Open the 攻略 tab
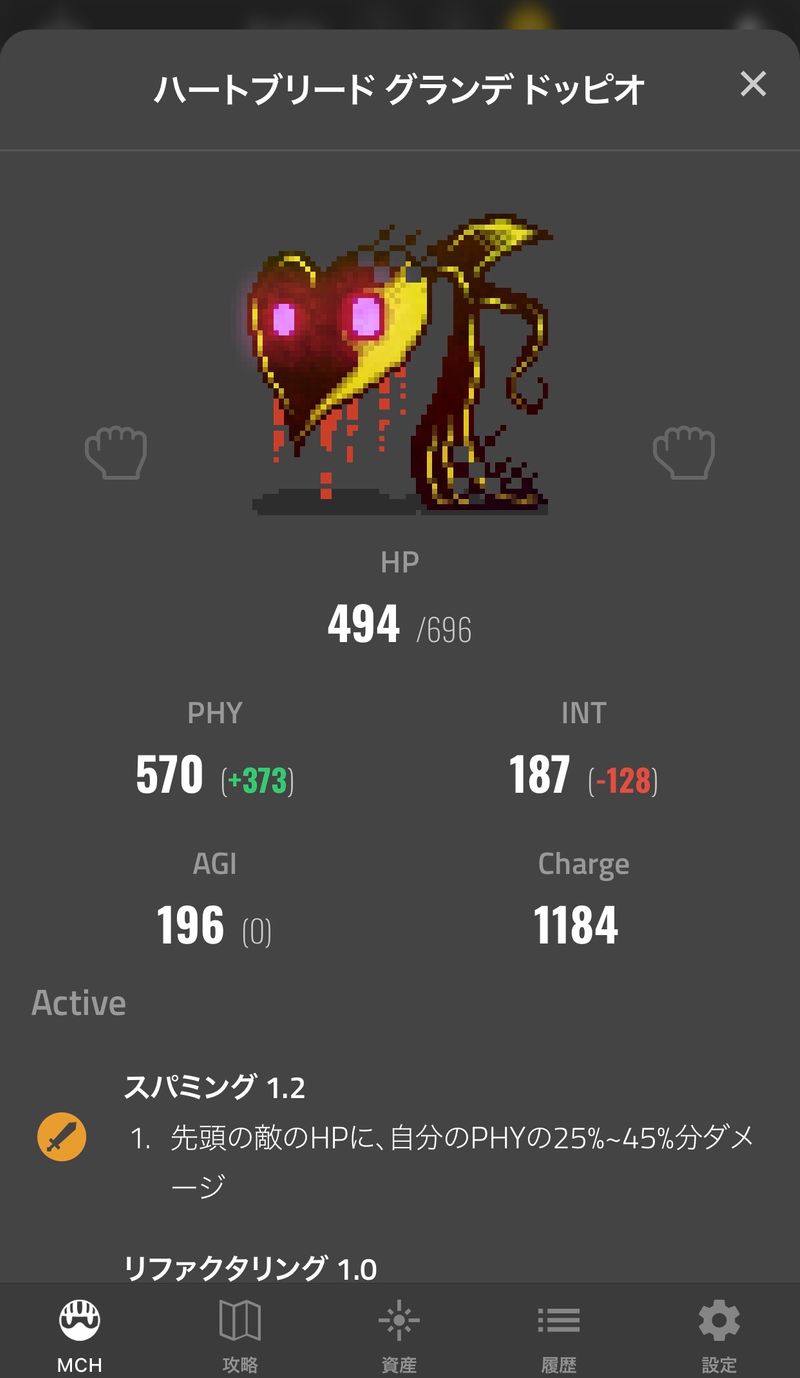 240,1334
